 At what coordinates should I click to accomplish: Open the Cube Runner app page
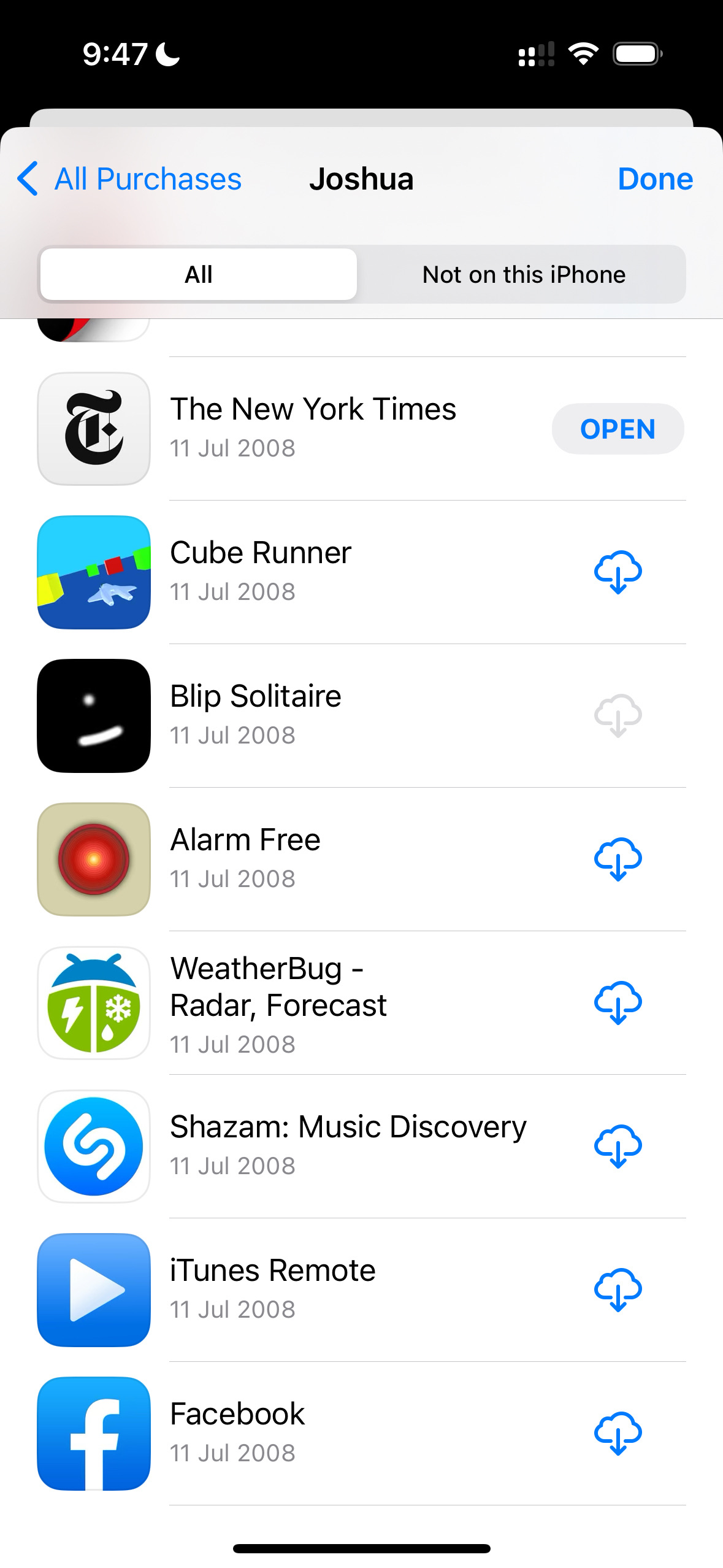click(261, 571)
